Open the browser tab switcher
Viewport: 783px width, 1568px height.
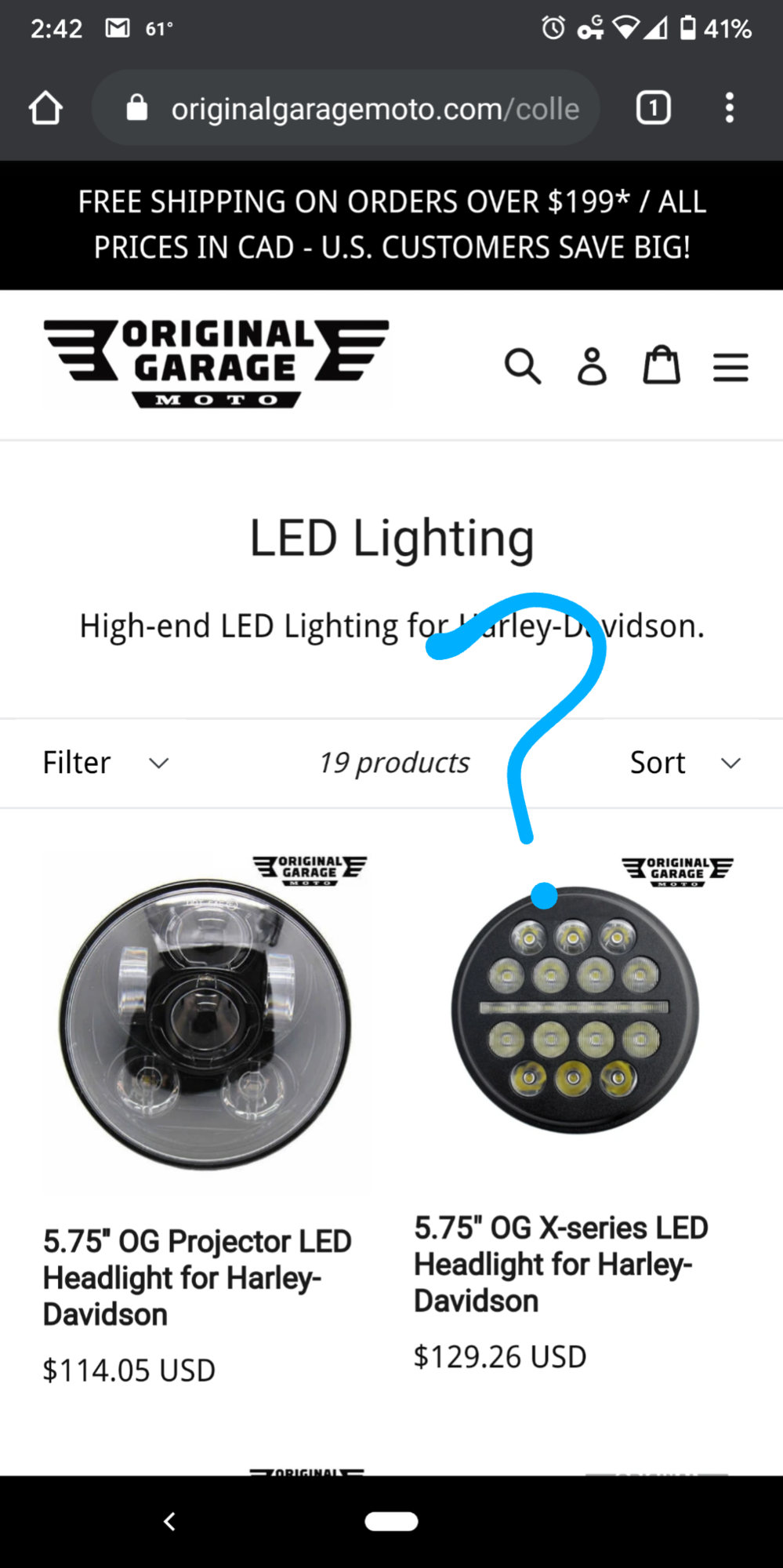click(653, 108)
